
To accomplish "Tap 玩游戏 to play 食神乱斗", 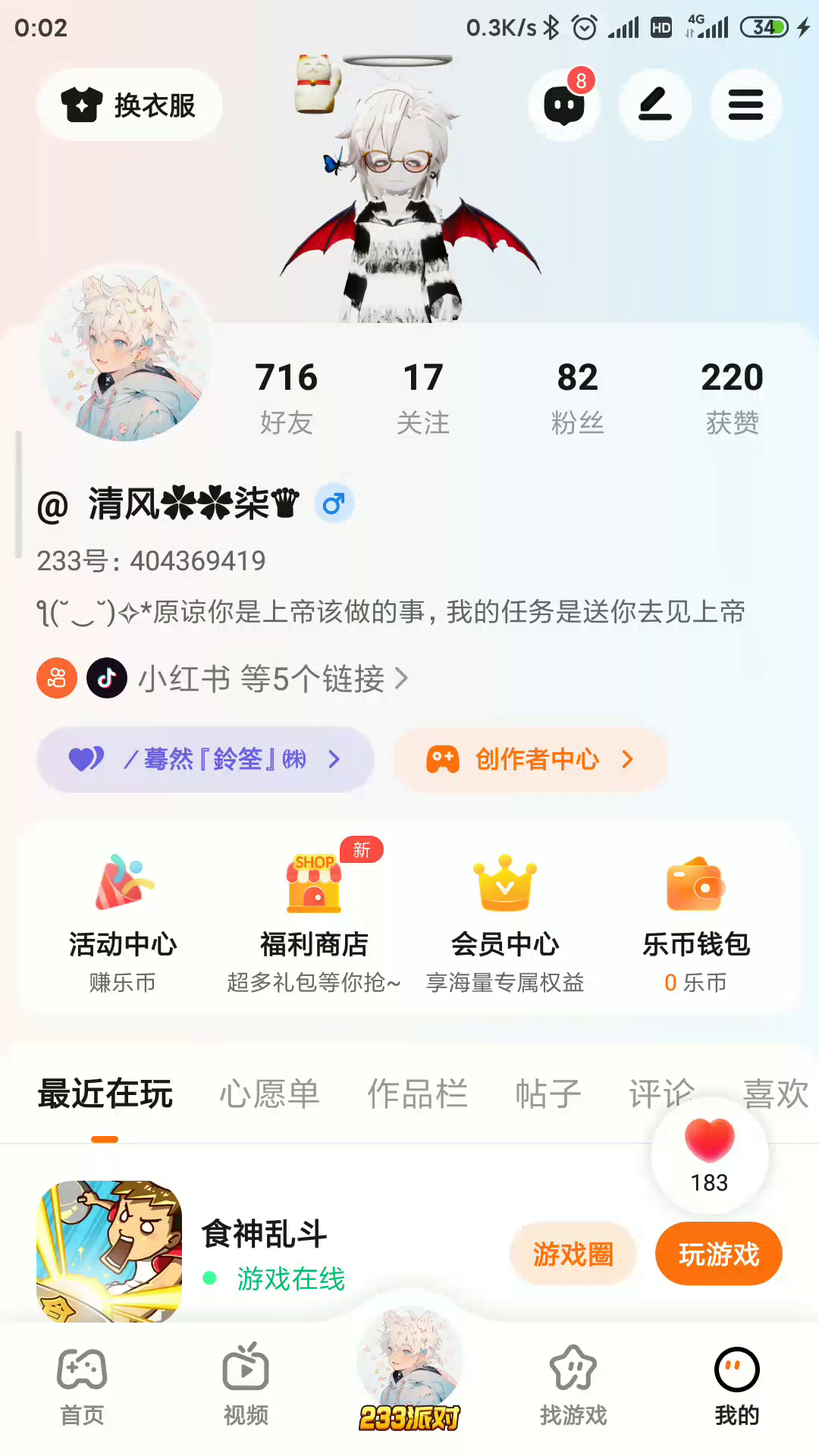I will (x=718, y=1254).
